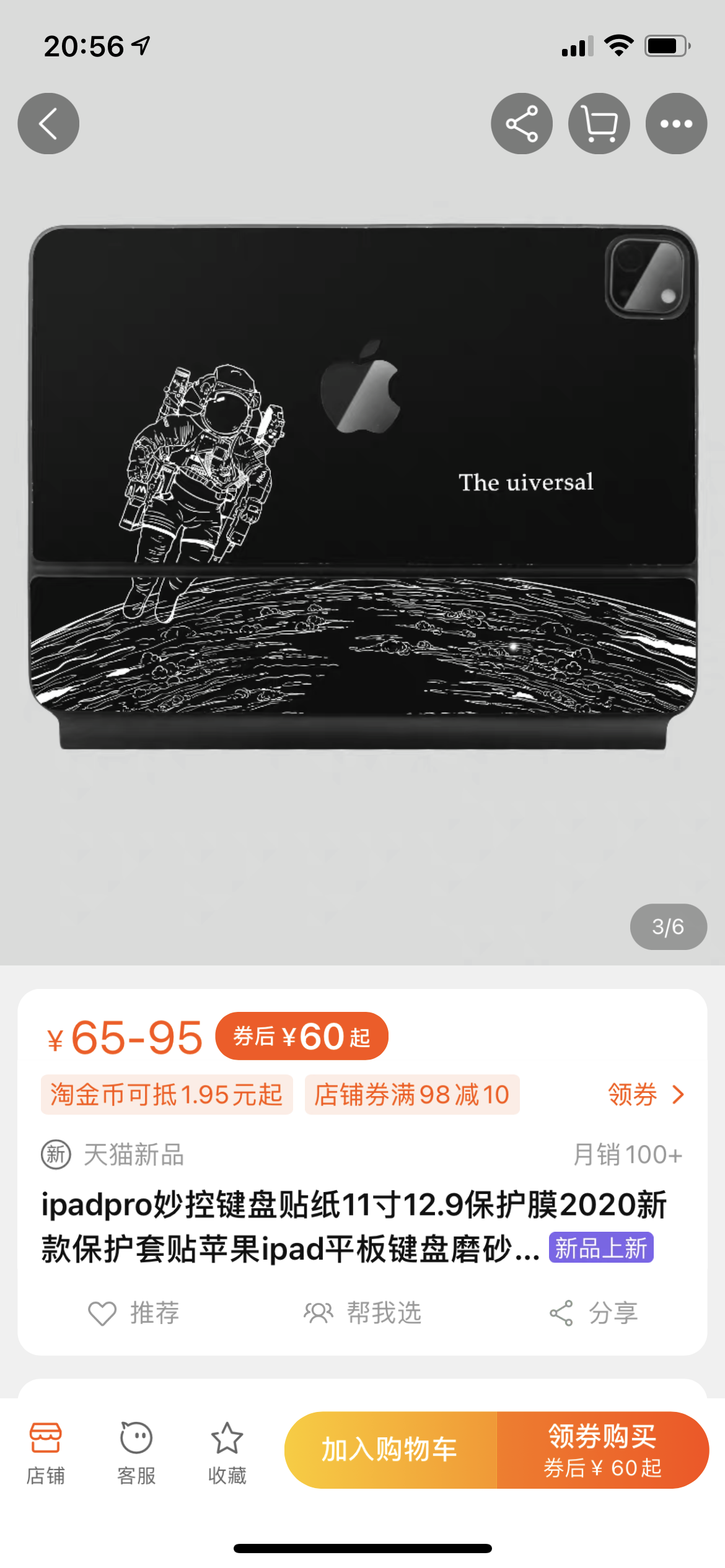Tap 领券购买 to buy with coupon
Viewport: 725px width, 1568px height.
(602, 1450)
